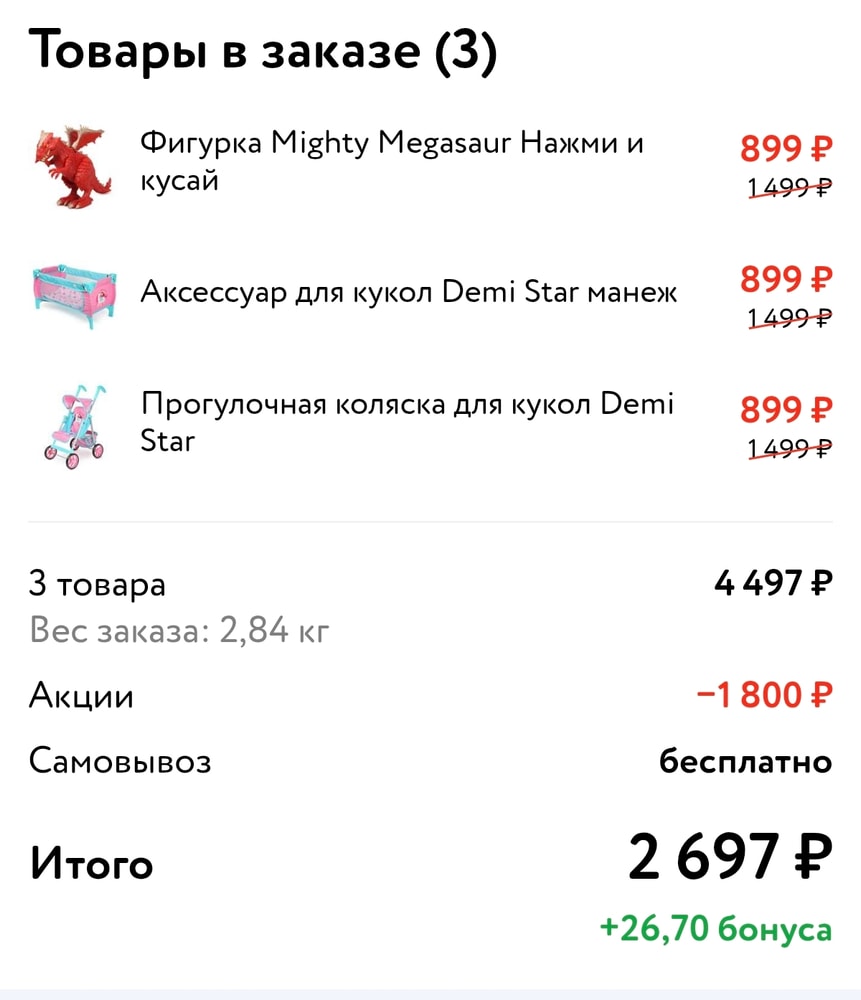861x1000 pixels.
Task: Open Аксессуар для кукол Demi Star манеж listing
Action: click(x=410, y=292)
